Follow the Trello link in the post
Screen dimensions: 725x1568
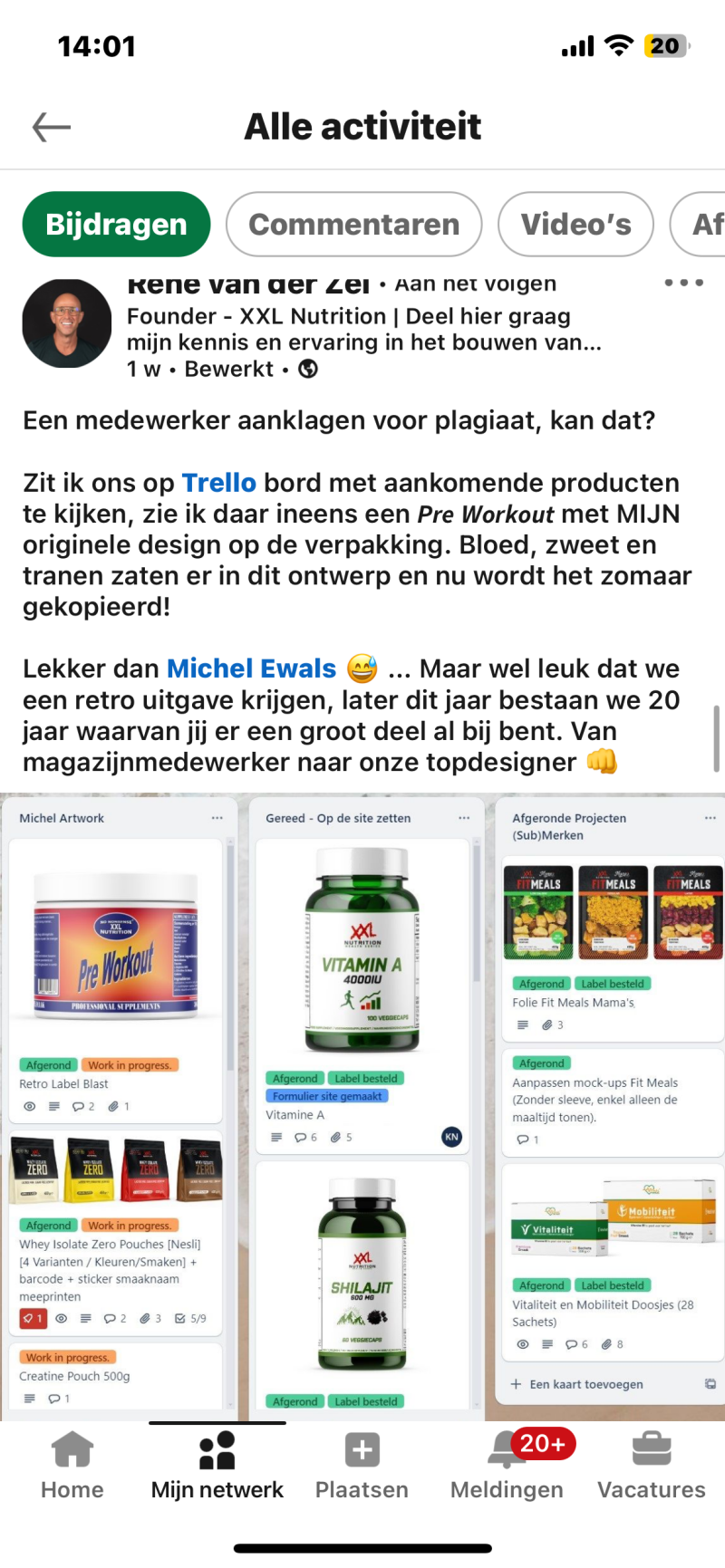tap(218, 483)
